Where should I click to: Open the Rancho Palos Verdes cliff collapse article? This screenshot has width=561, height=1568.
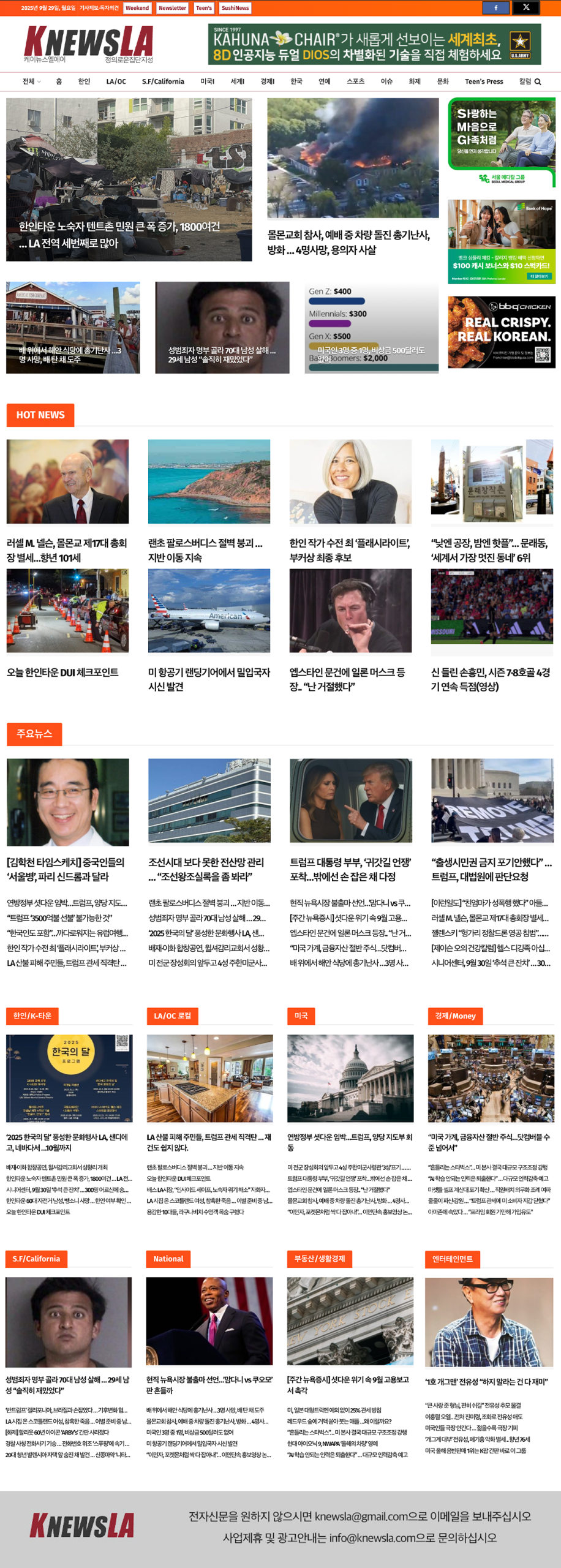(205, 550)
